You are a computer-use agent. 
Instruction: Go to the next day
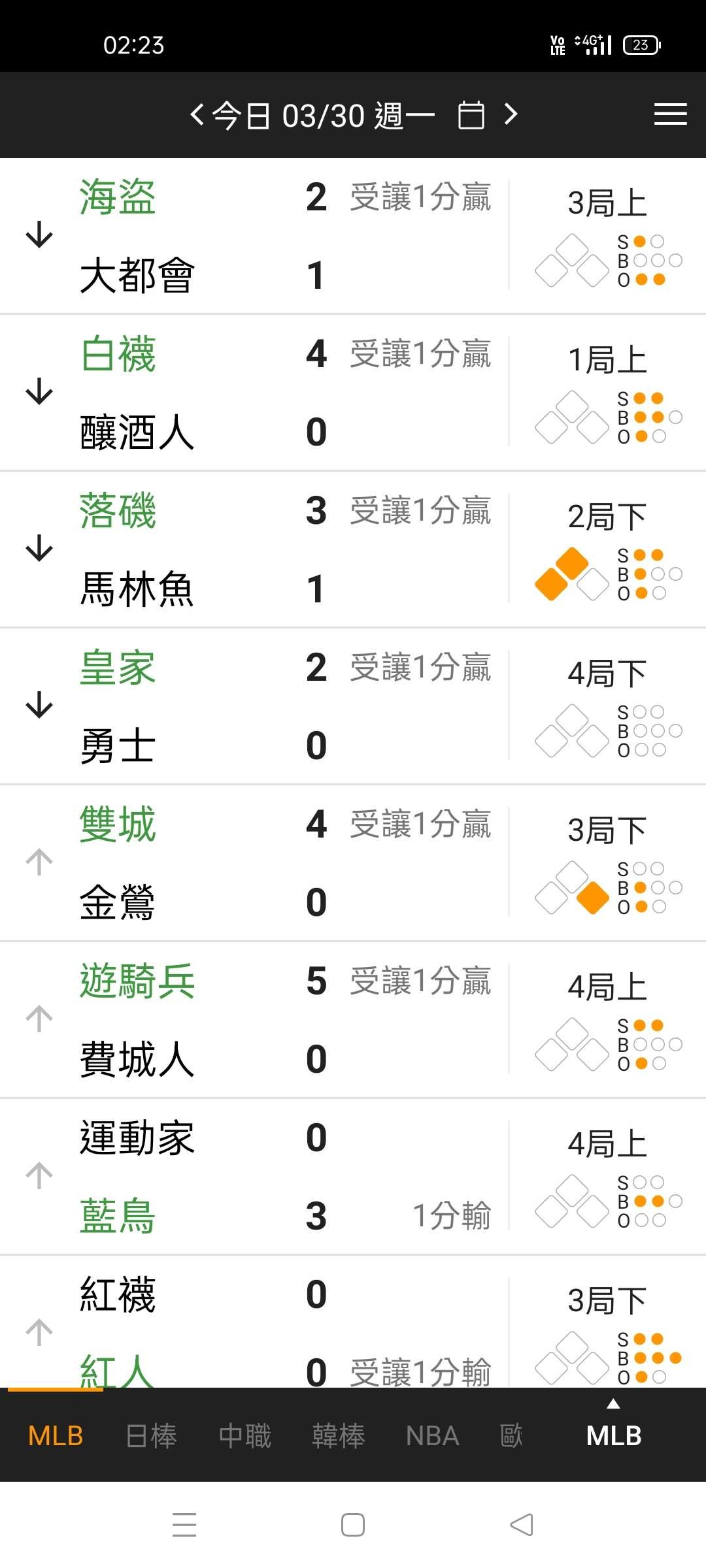point(511,116)
